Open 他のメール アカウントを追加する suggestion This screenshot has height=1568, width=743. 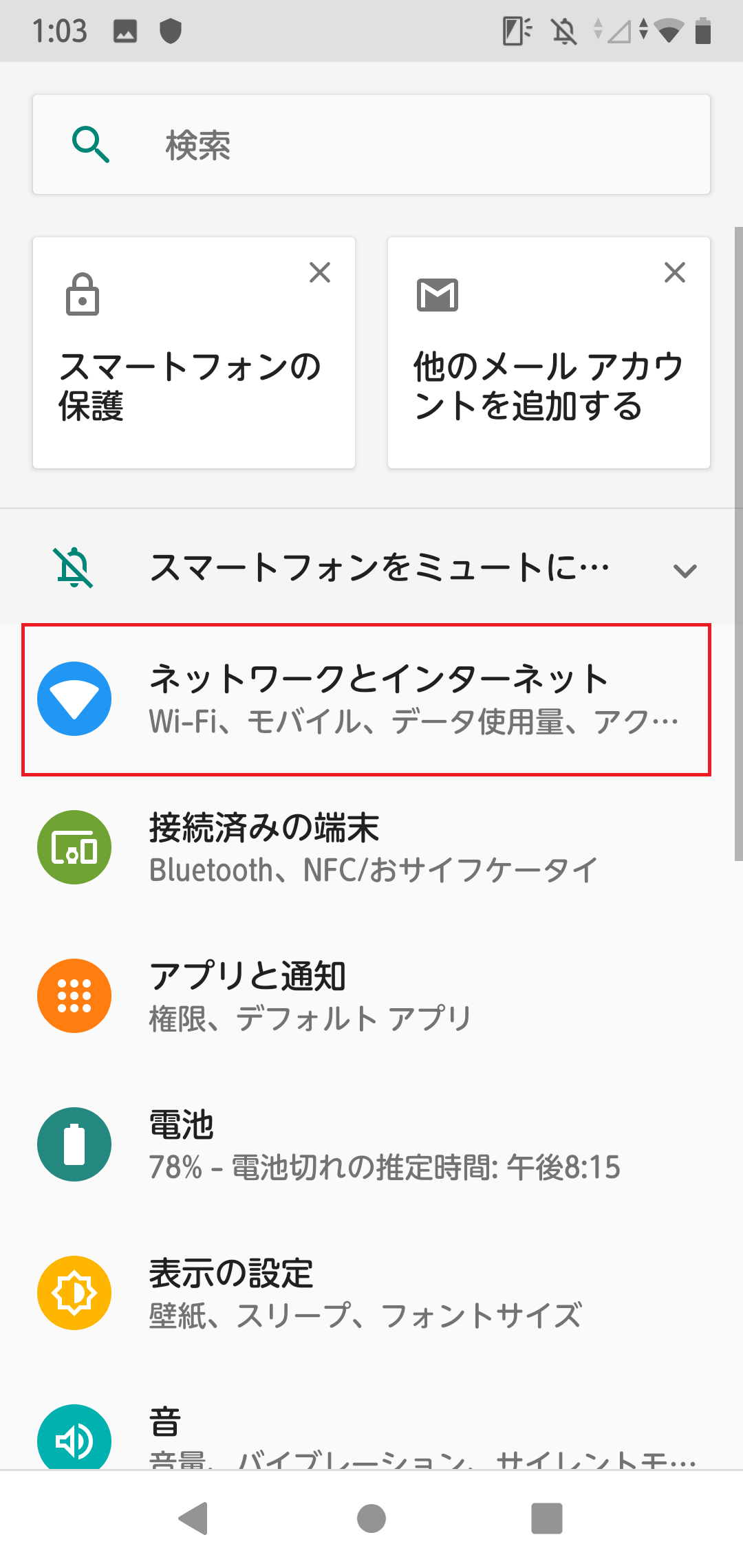548,385
